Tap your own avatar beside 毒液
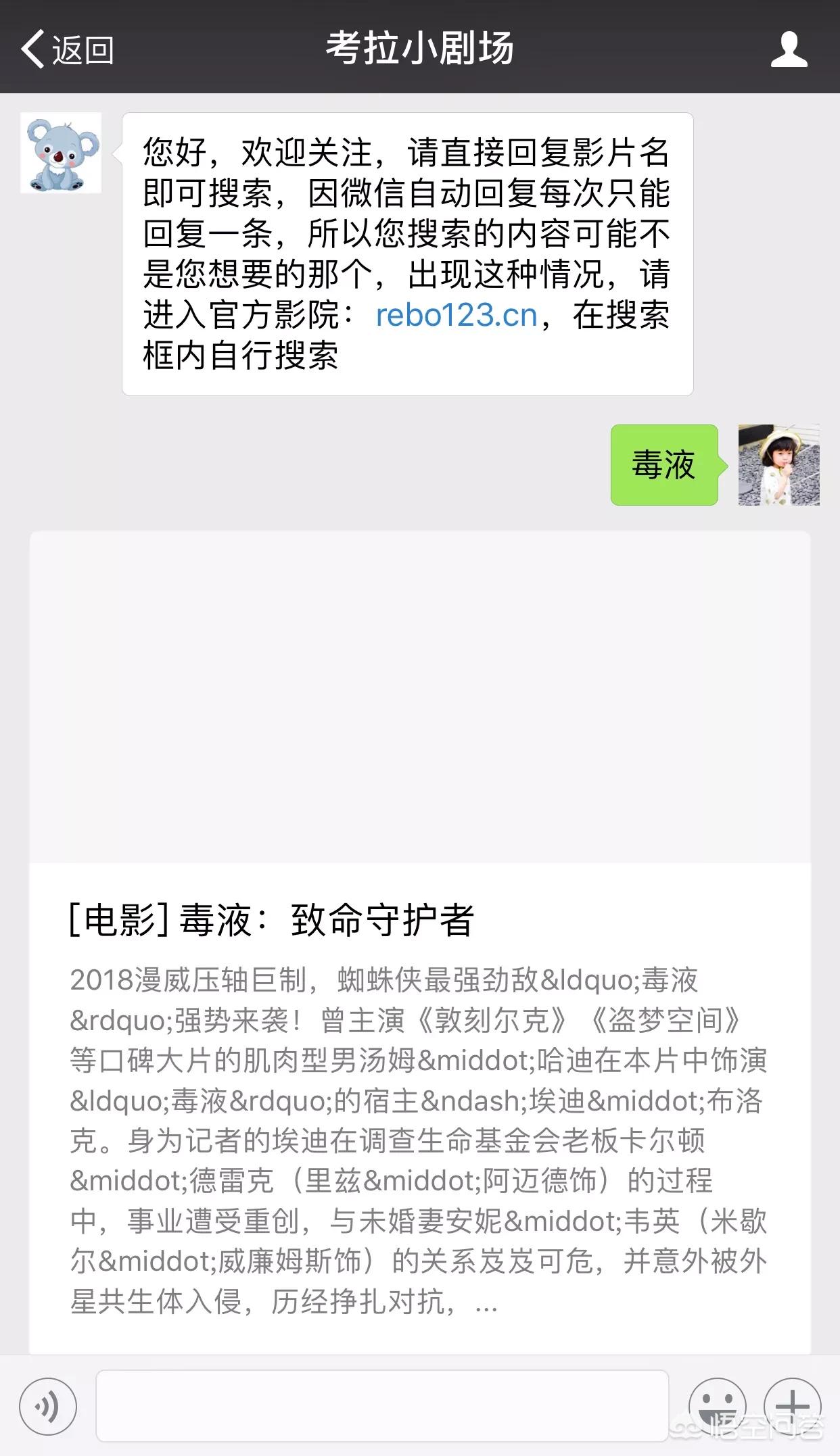The width and height of the screenshot is (840, 1456). tap(779, 465)
